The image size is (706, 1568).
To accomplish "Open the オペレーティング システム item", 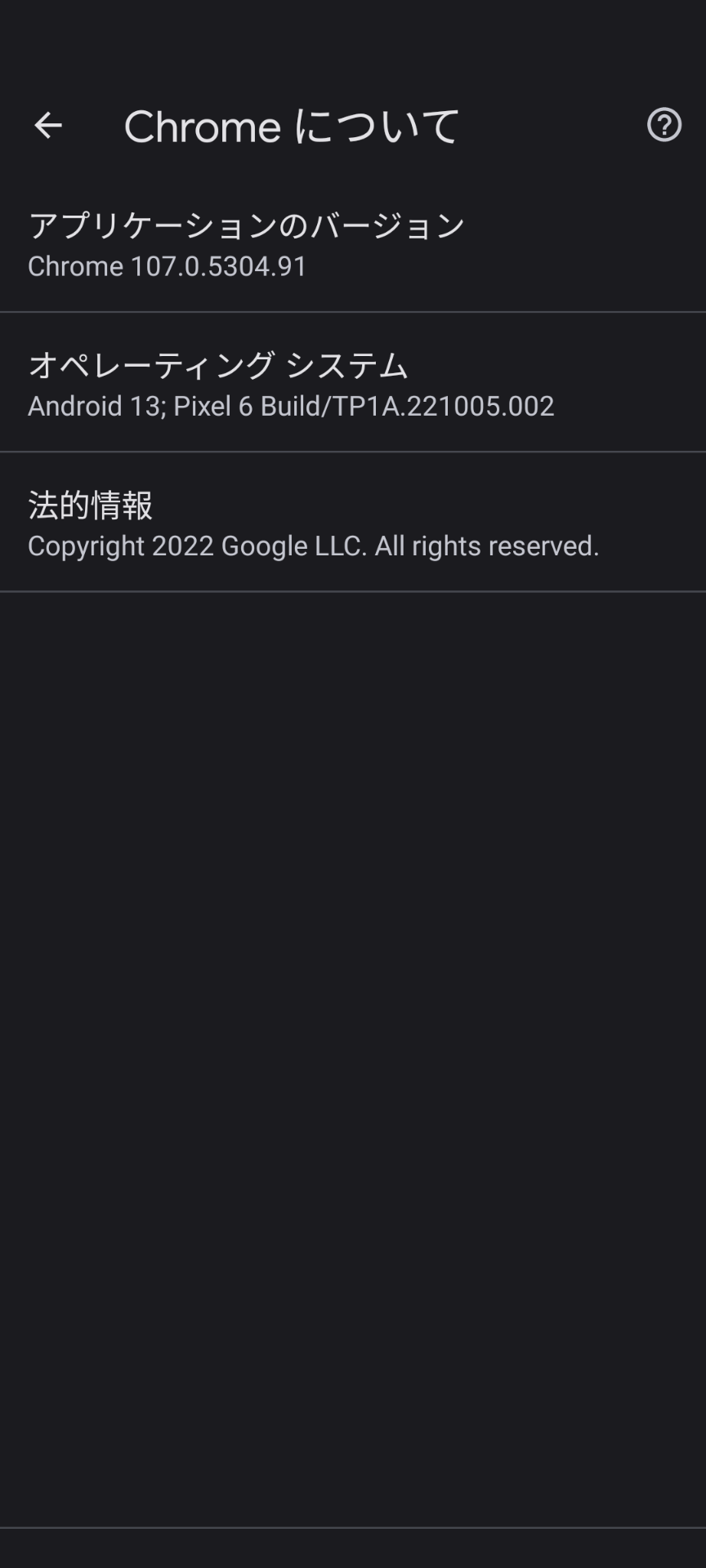I will (x=218, y=367).
